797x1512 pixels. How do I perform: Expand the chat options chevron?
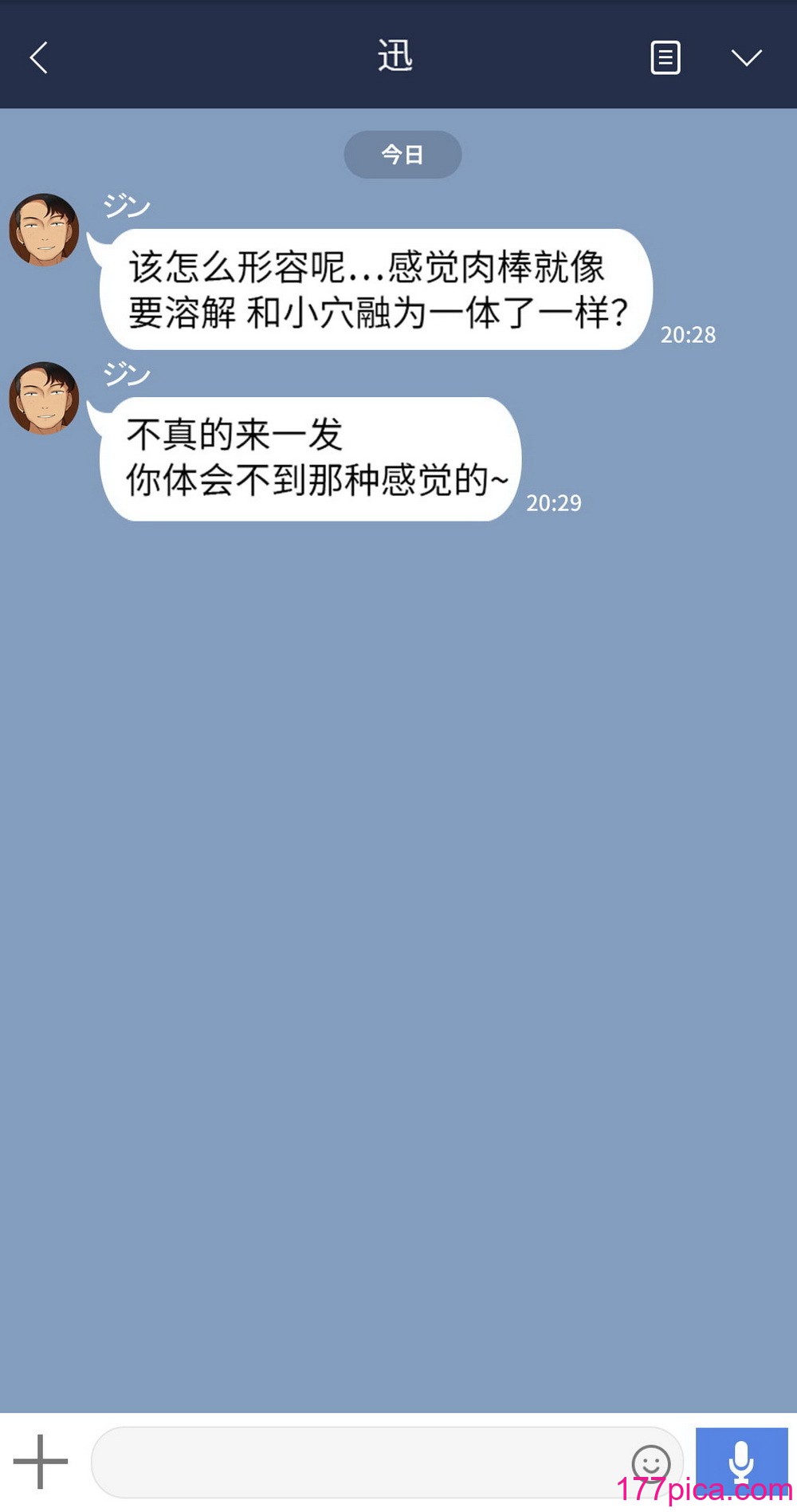746,57
